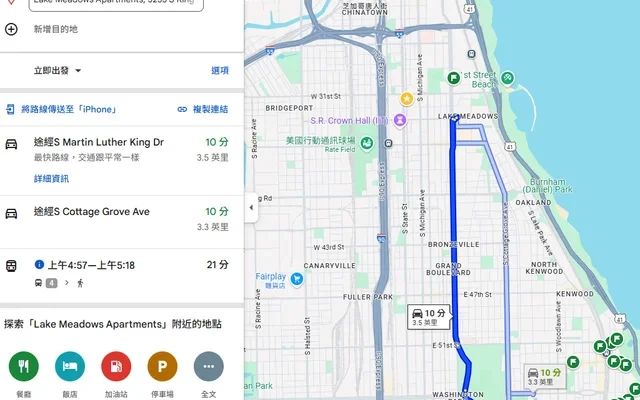Screen dimensions: 640x400
Task: Send route to iPhone (將路線傳送至 iPhone)
Action: [60, 109]
